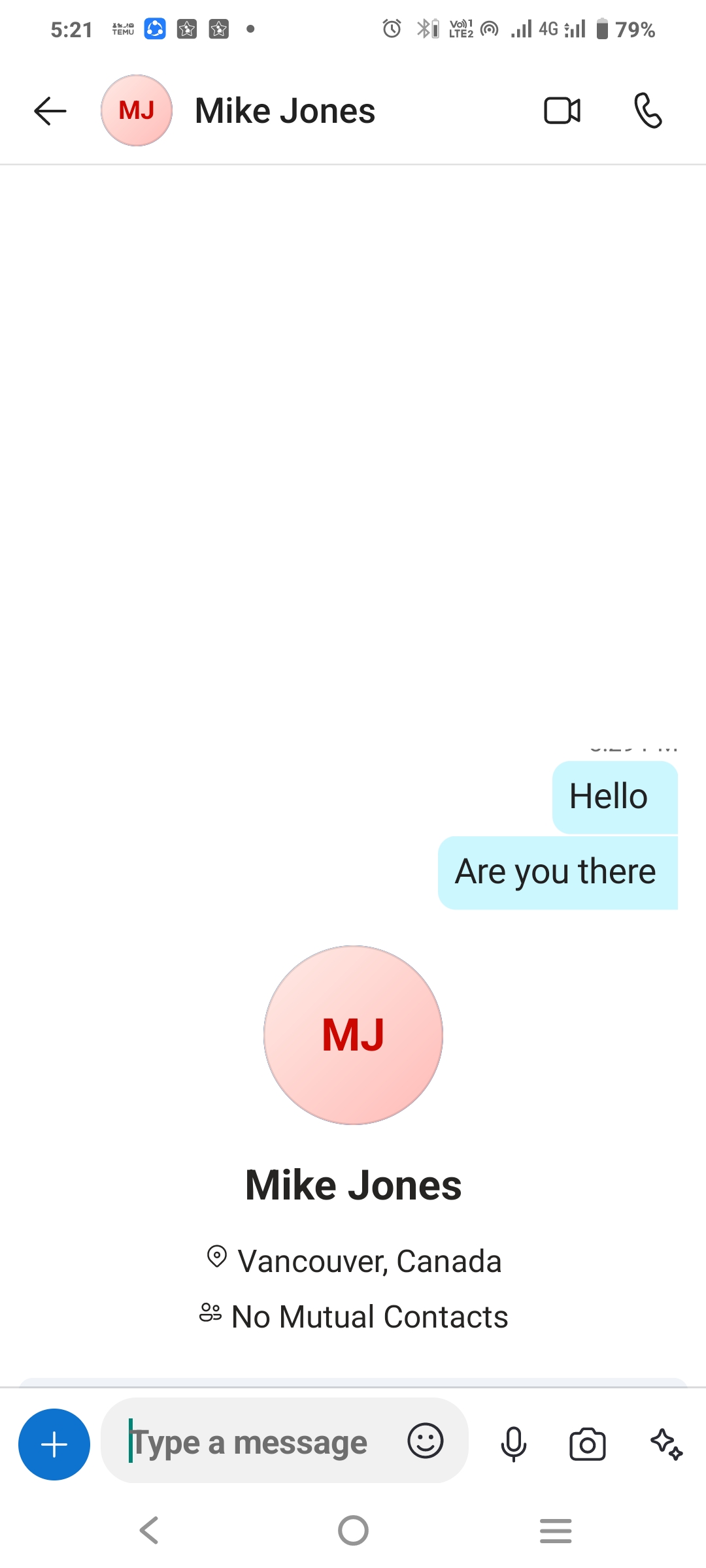Open the blue plus attachments button
The image size is (706, 1568).
click(x=54, y=1444)
